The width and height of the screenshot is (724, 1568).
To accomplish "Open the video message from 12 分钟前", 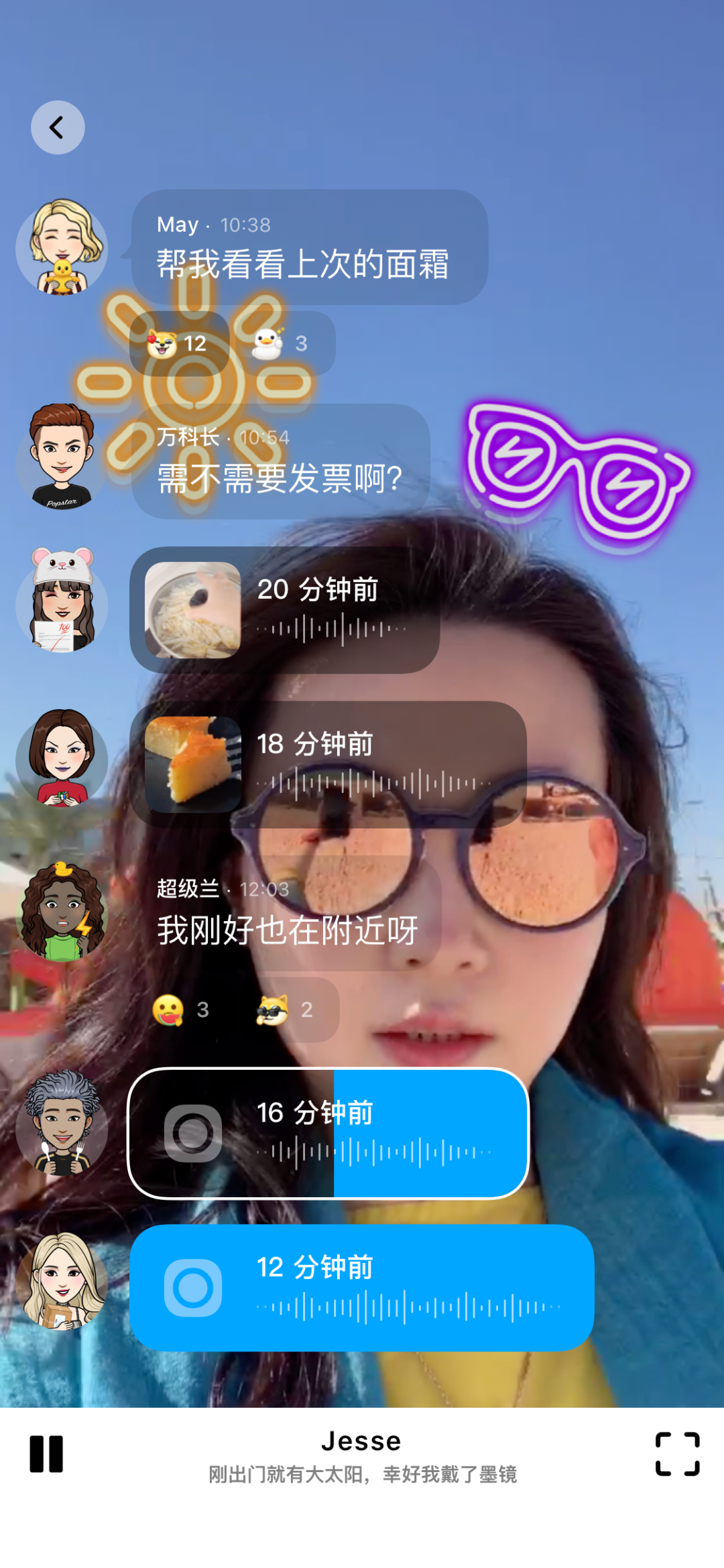I will (362, 1287).
